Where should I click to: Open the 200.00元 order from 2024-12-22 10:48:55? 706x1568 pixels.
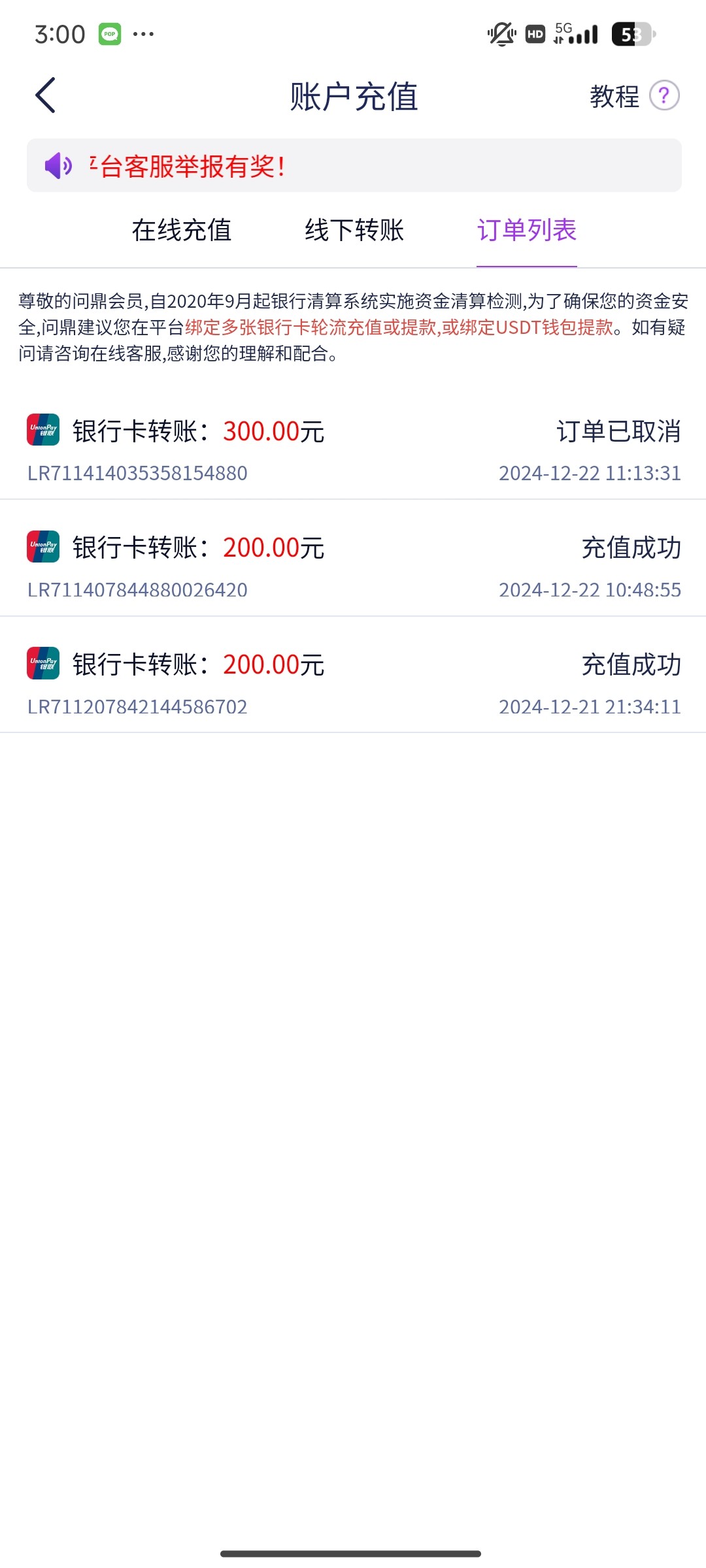pos(353,566)
